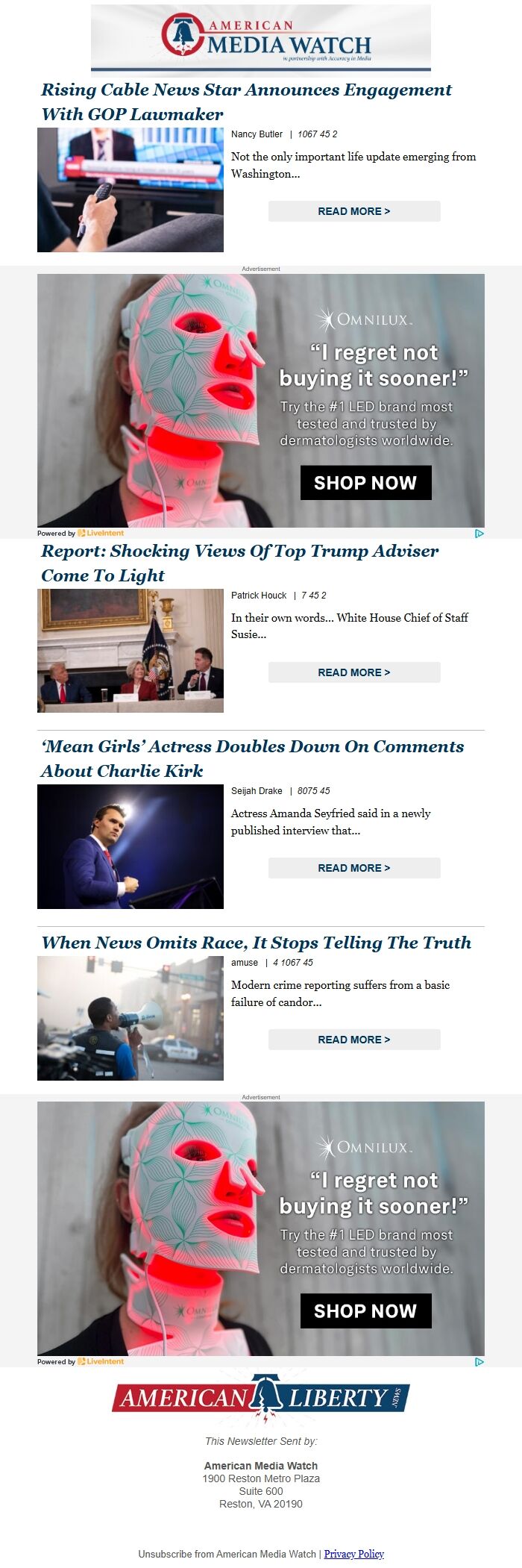This screenshot has width=522, height=1568.
Task: Open READ MORE for the Mean Girls actress story
Action: 353,868
